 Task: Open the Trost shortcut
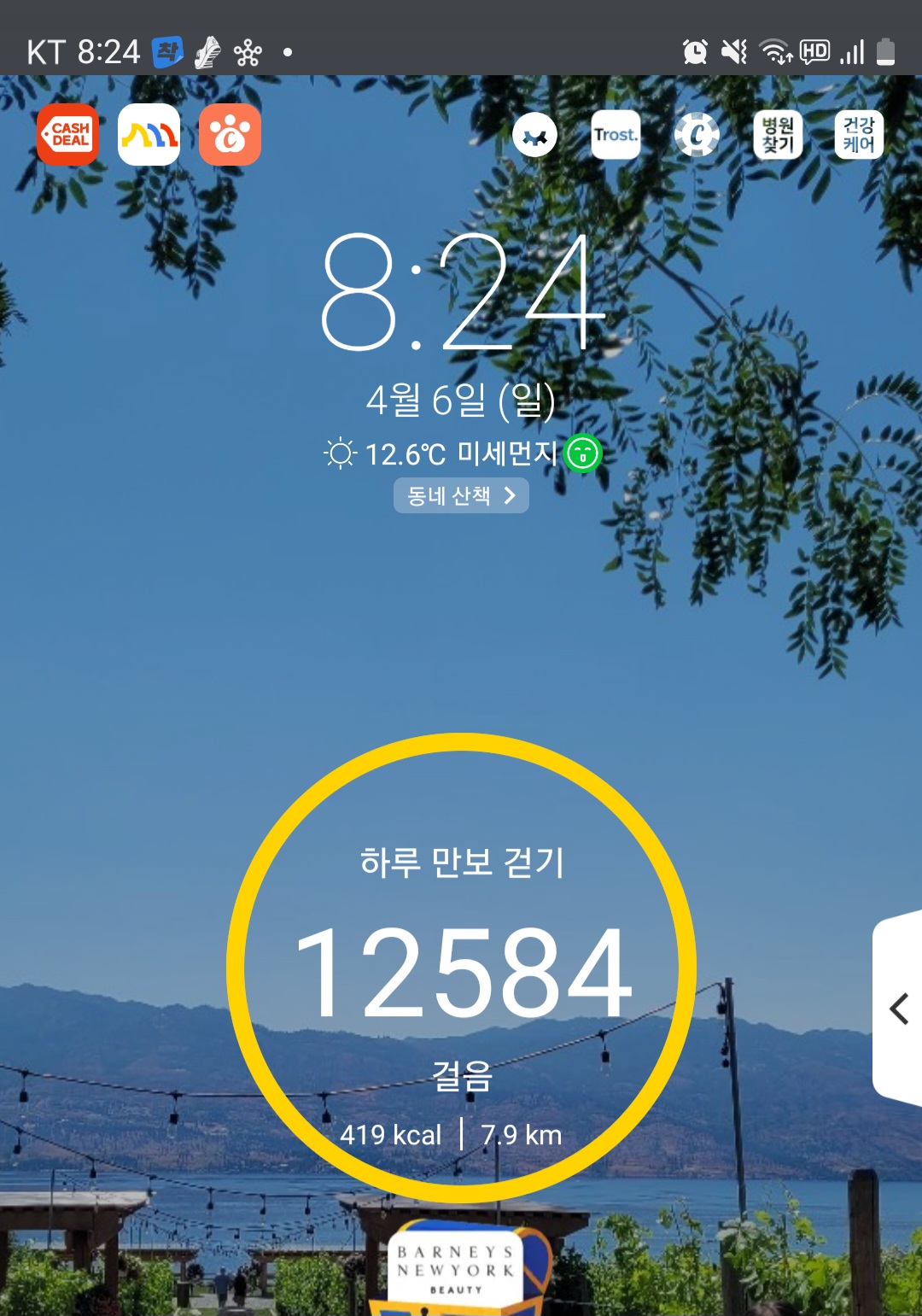[x=616, y=135]
